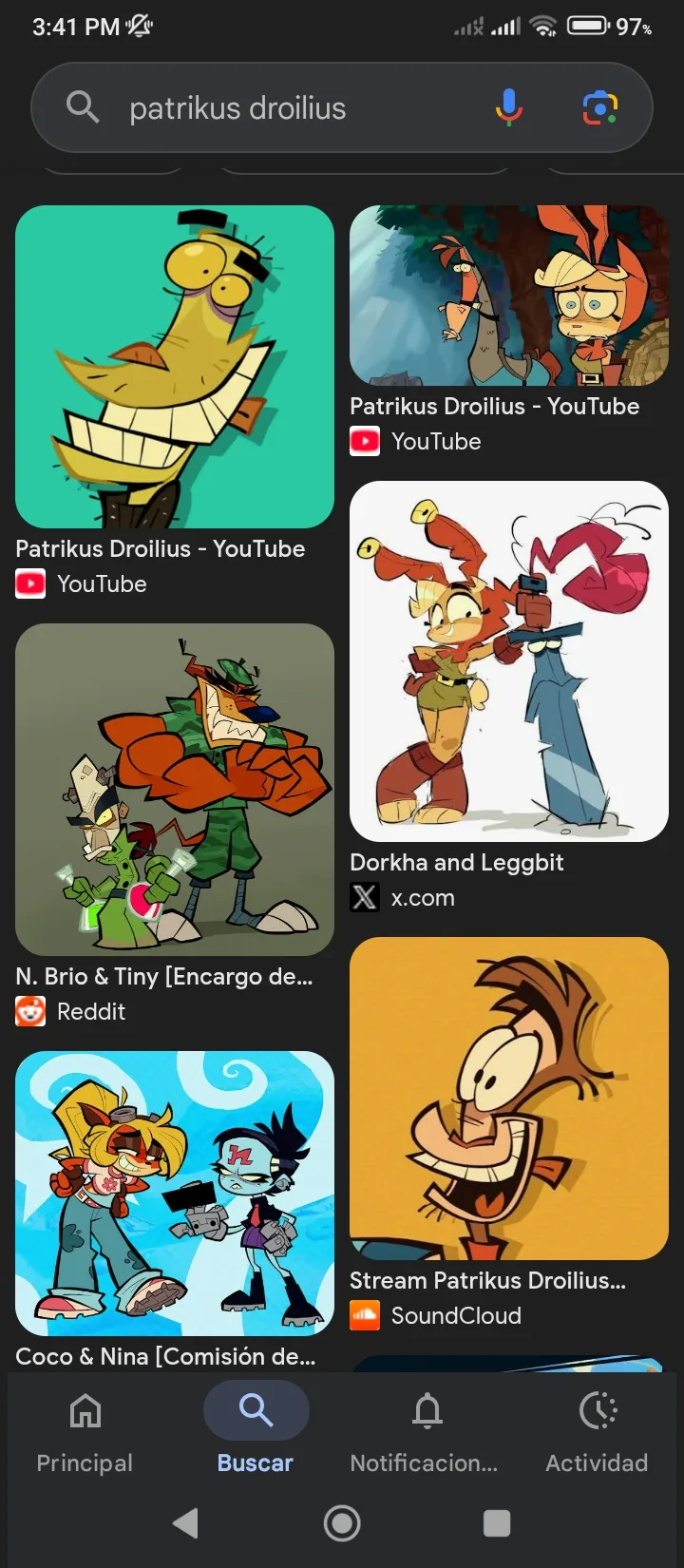The width and height of the screenshot is (684, 1568).
Task: Open the SoundCloud Stream Patrikus Droilius image
Action: 509,1099
